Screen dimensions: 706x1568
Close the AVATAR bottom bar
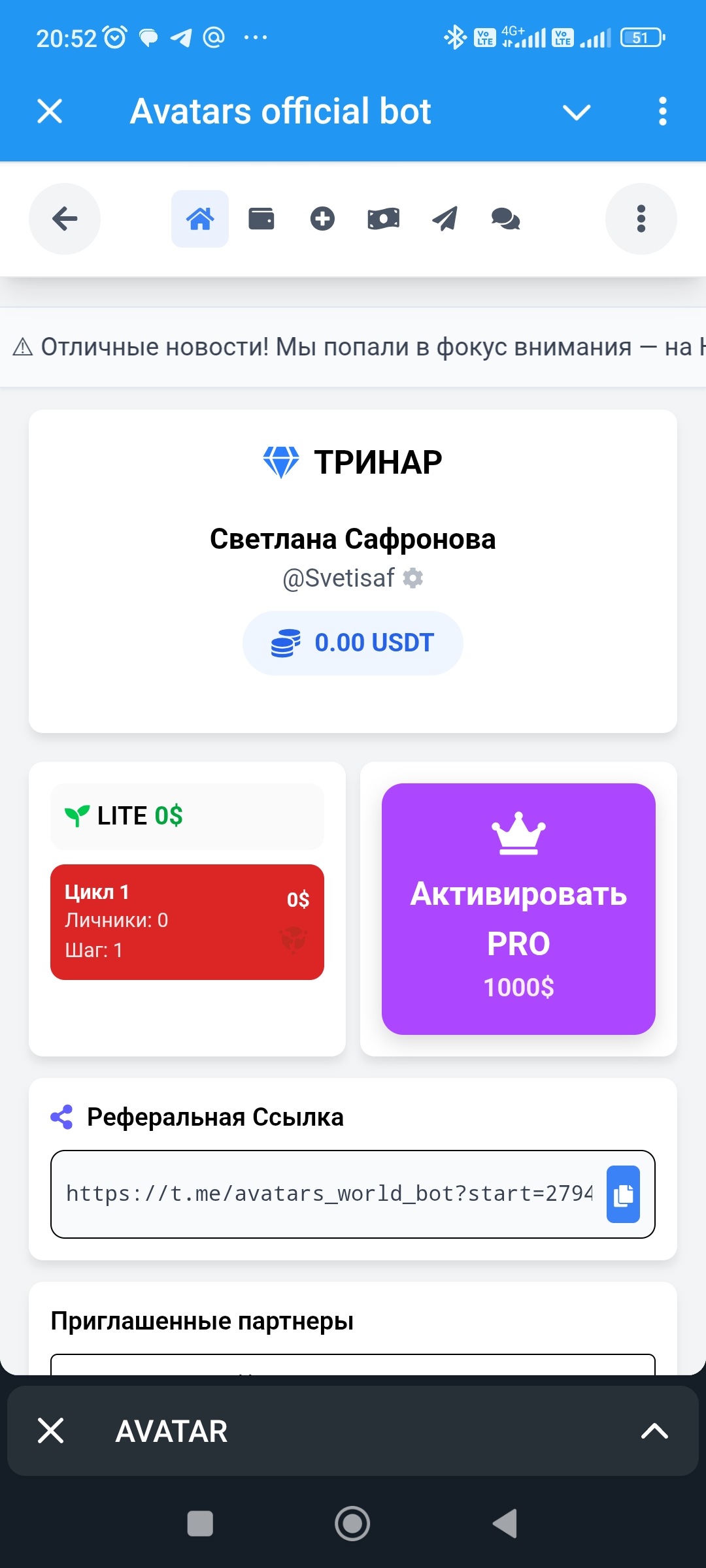50,1431
